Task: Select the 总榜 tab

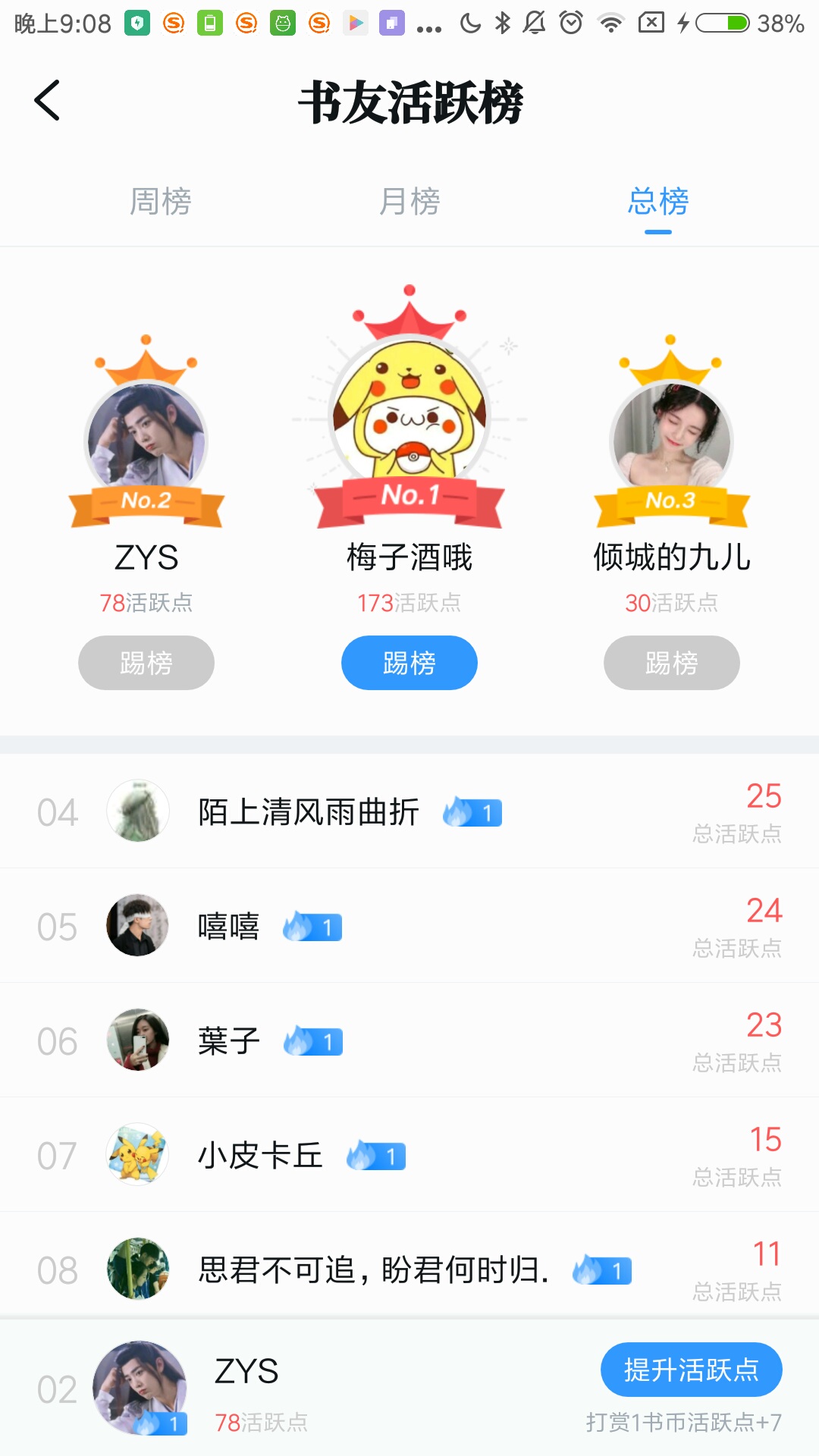Action: (657, 202)
